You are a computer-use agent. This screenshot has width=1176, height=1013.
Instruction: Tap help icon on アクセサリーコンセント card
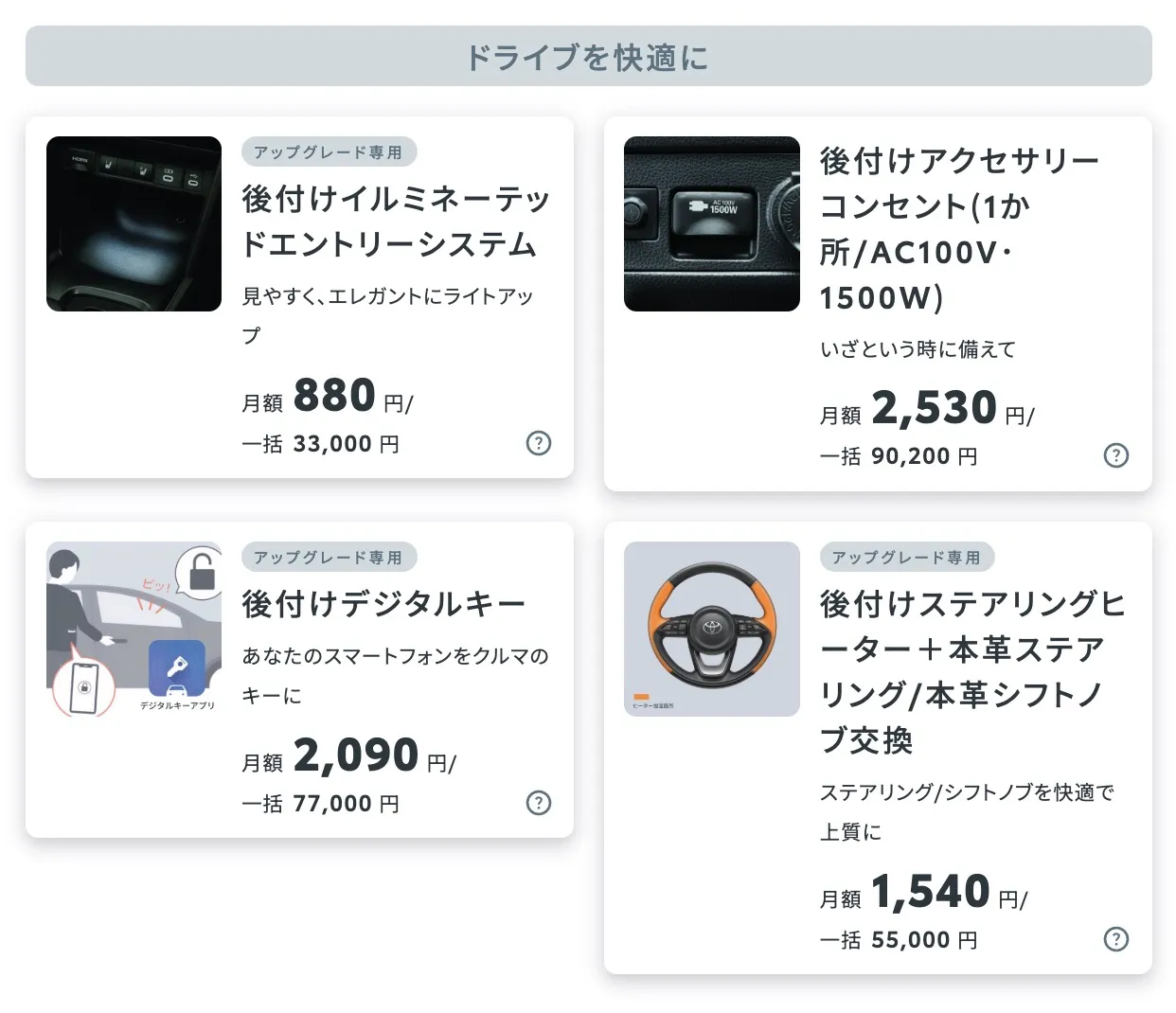(x=1116, y=455)
